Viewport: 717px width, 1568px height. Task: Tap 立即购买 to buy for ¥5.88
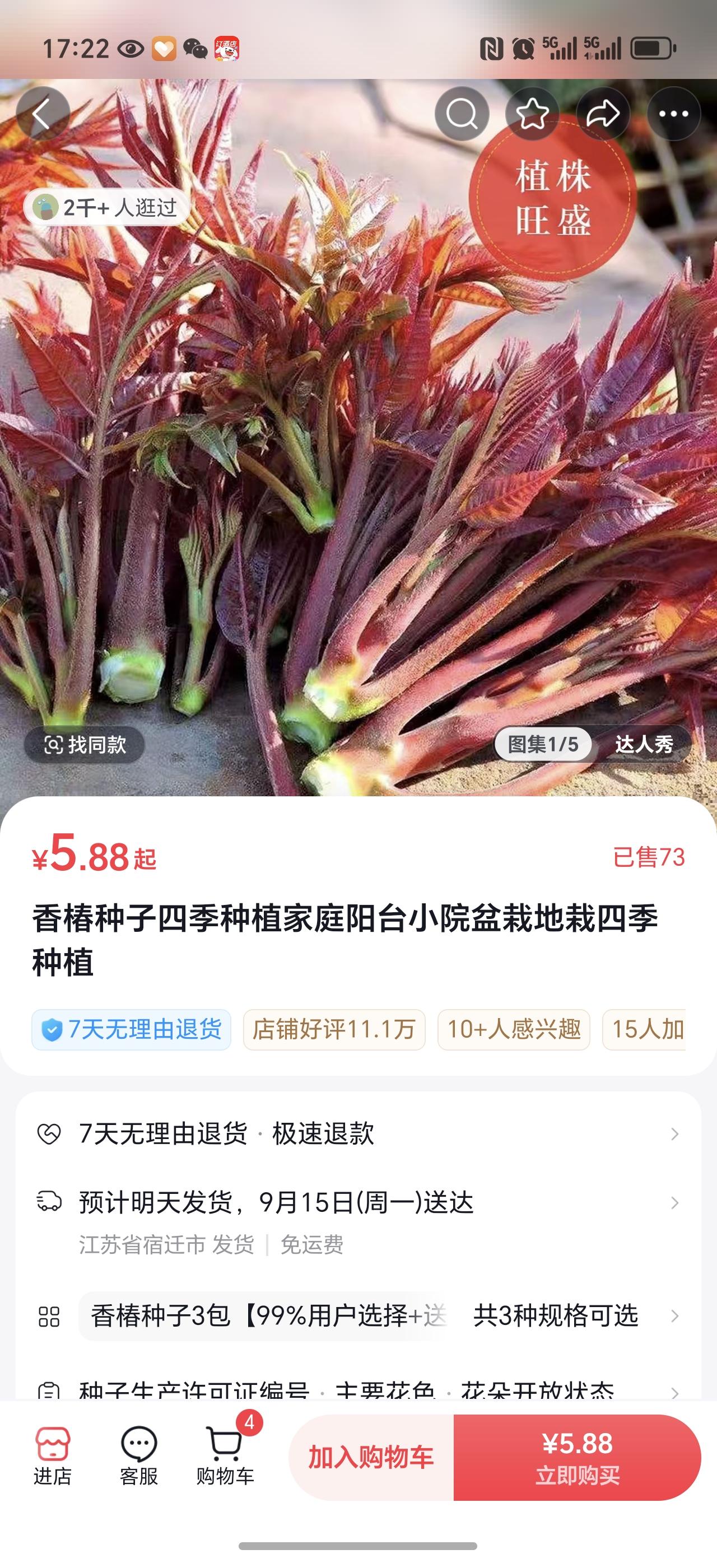click(577, 1457)
